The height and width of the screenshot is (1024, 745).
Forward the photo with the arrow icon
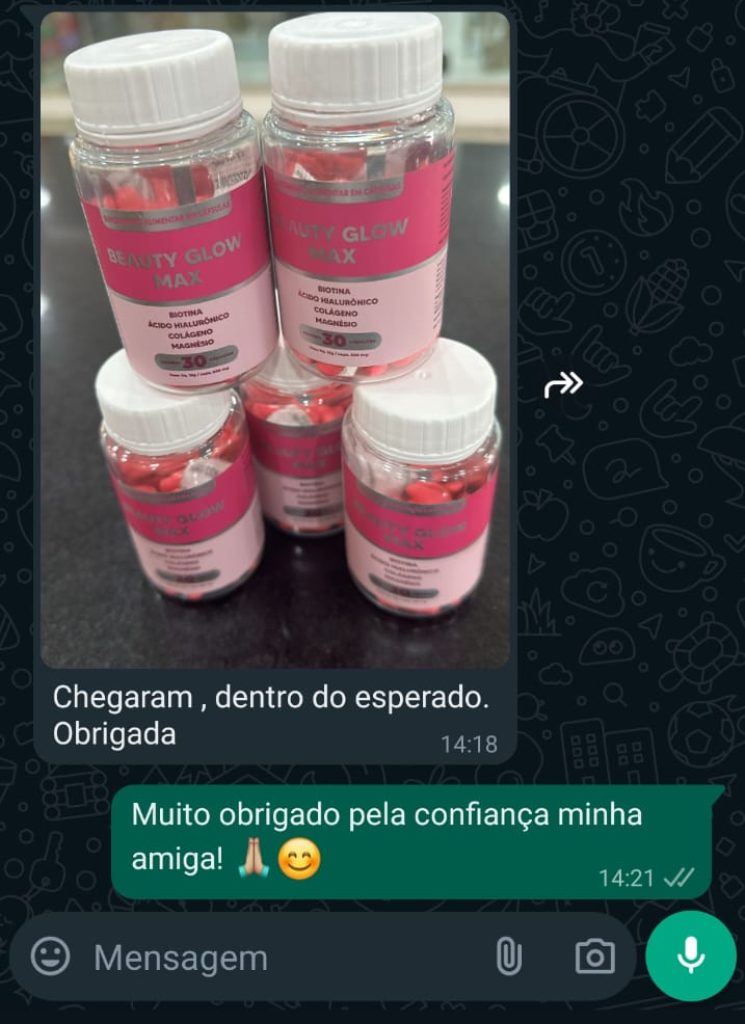563,385
